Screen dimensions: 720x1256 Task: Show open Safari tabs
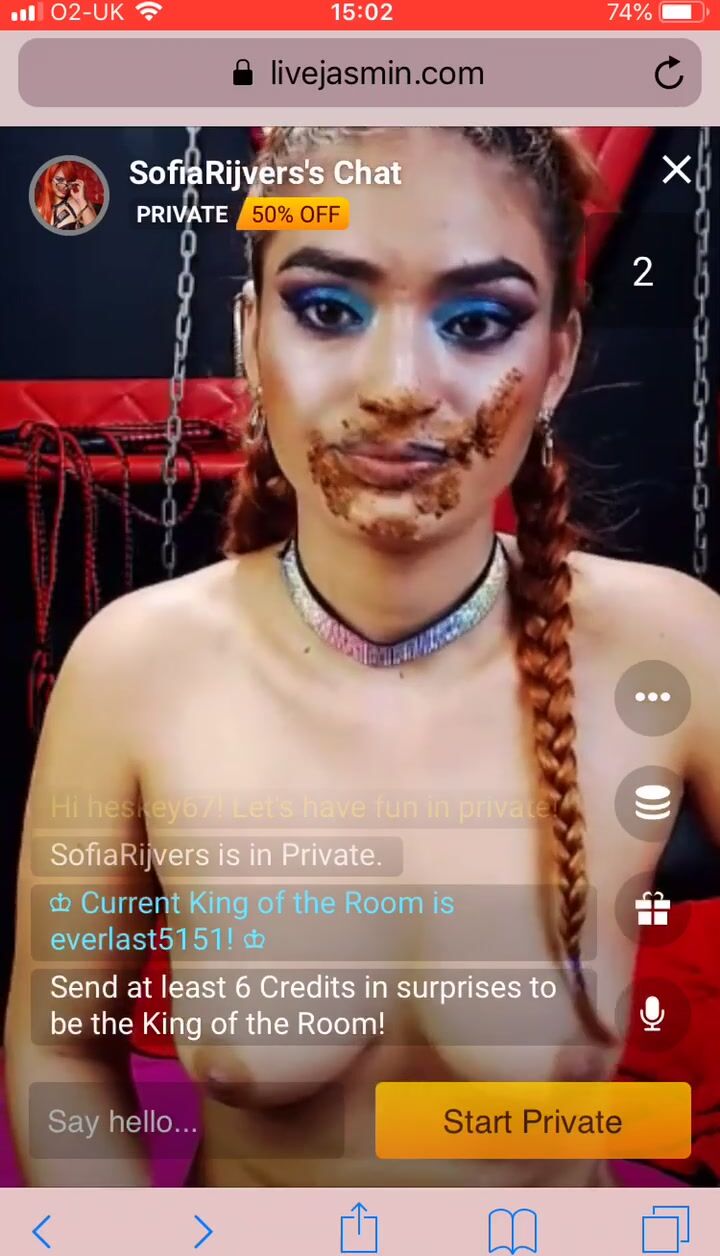[666, 1230]
